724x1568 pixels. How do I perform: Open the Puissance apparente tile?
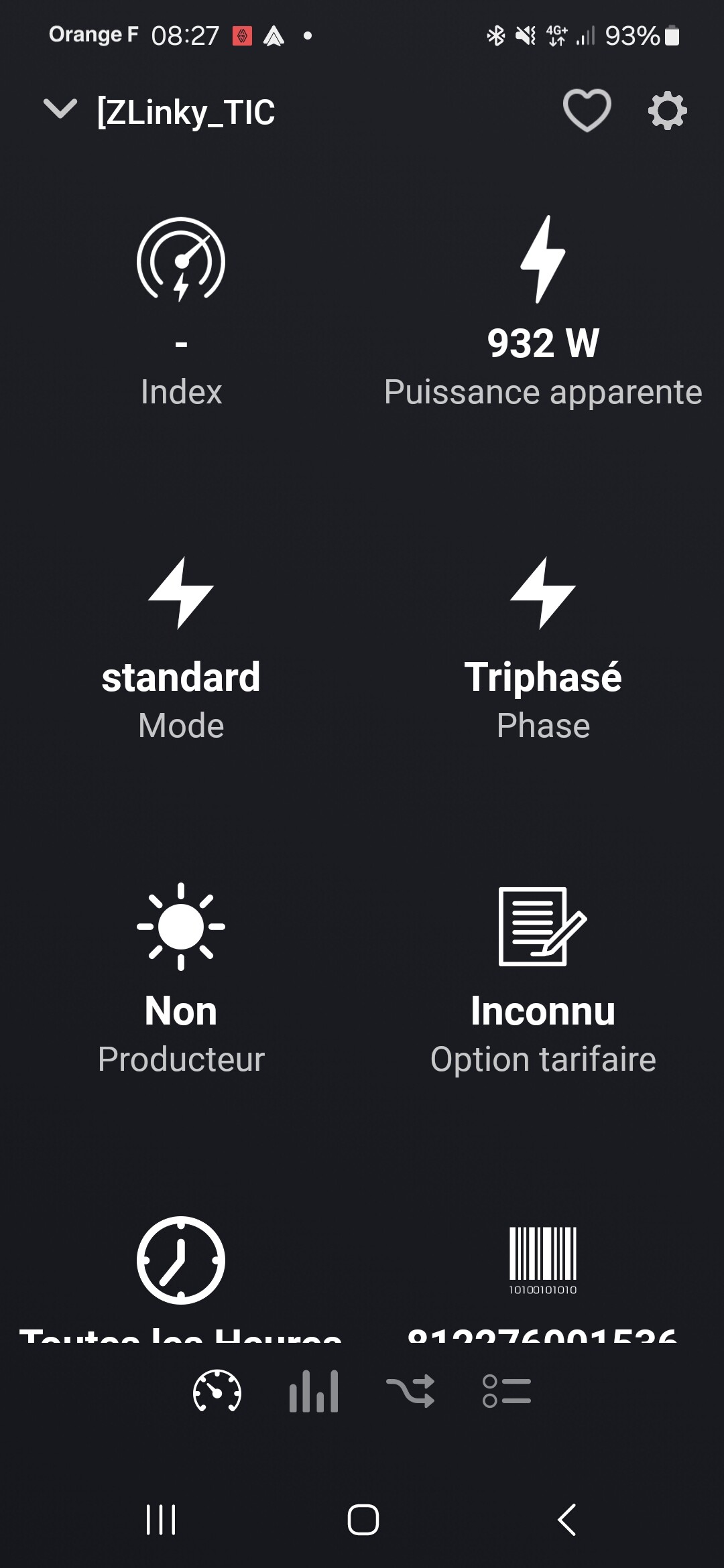pos(543,312)
